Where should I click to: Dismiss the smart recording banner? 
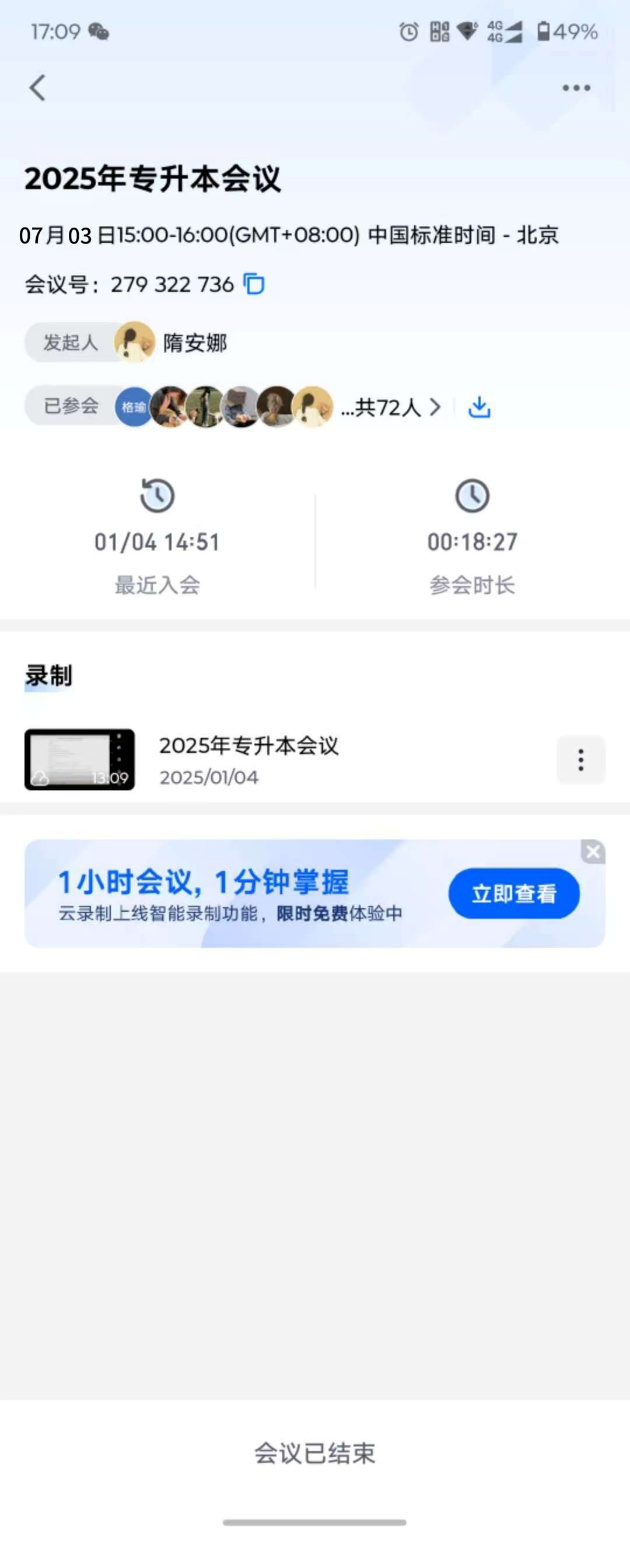pos(593,852)
